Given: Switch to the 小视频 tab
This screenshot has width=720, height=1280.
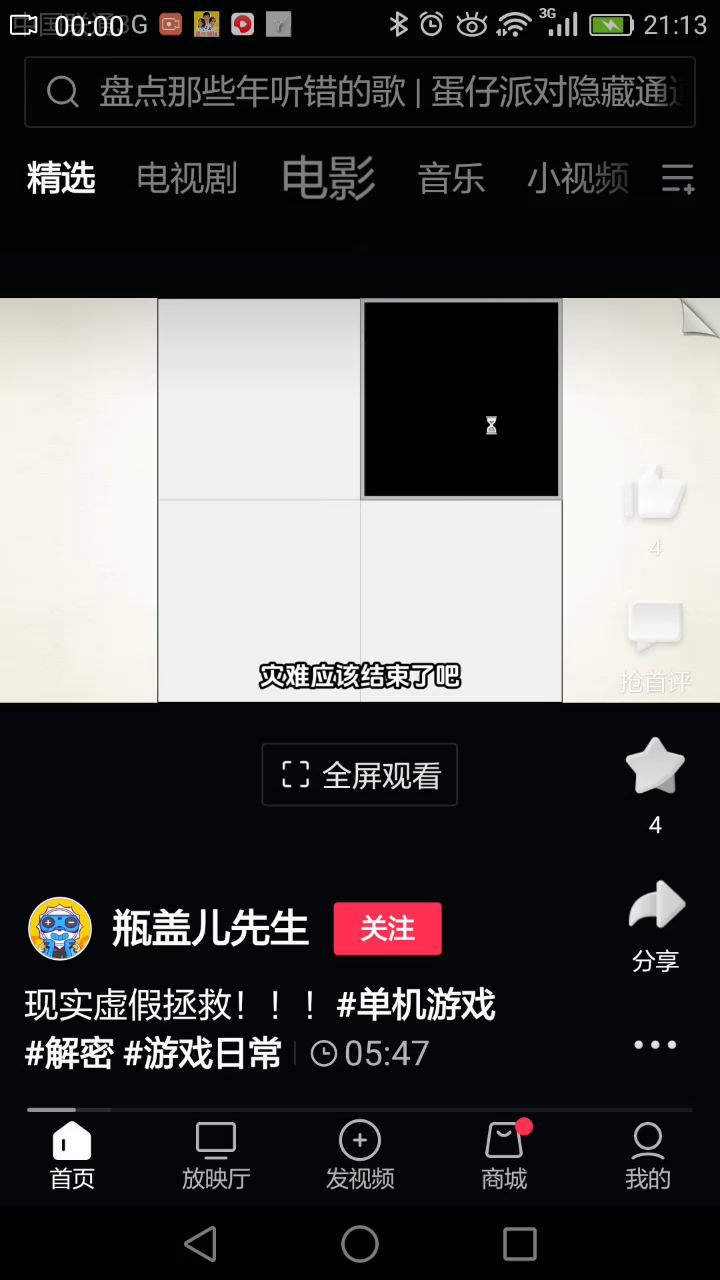Looking at the screenshot, I should [x=578, y=179].
